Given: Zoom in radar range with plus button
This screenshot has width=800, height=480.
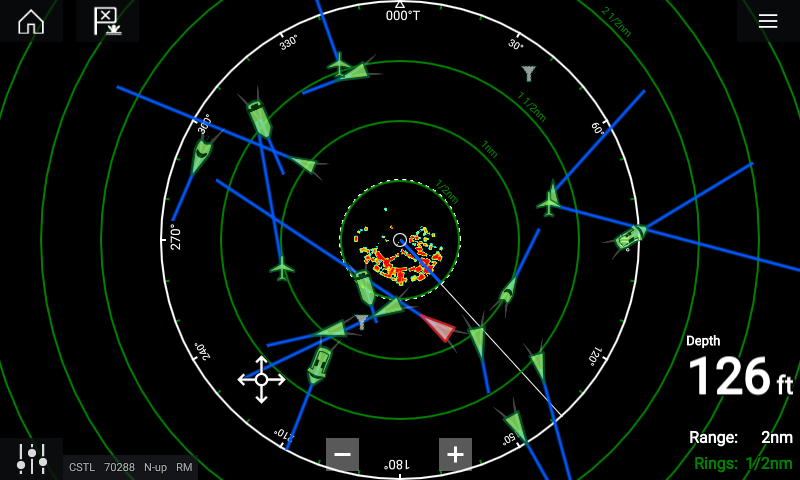Looking at the screenshot, I should [x=455, y=455].
